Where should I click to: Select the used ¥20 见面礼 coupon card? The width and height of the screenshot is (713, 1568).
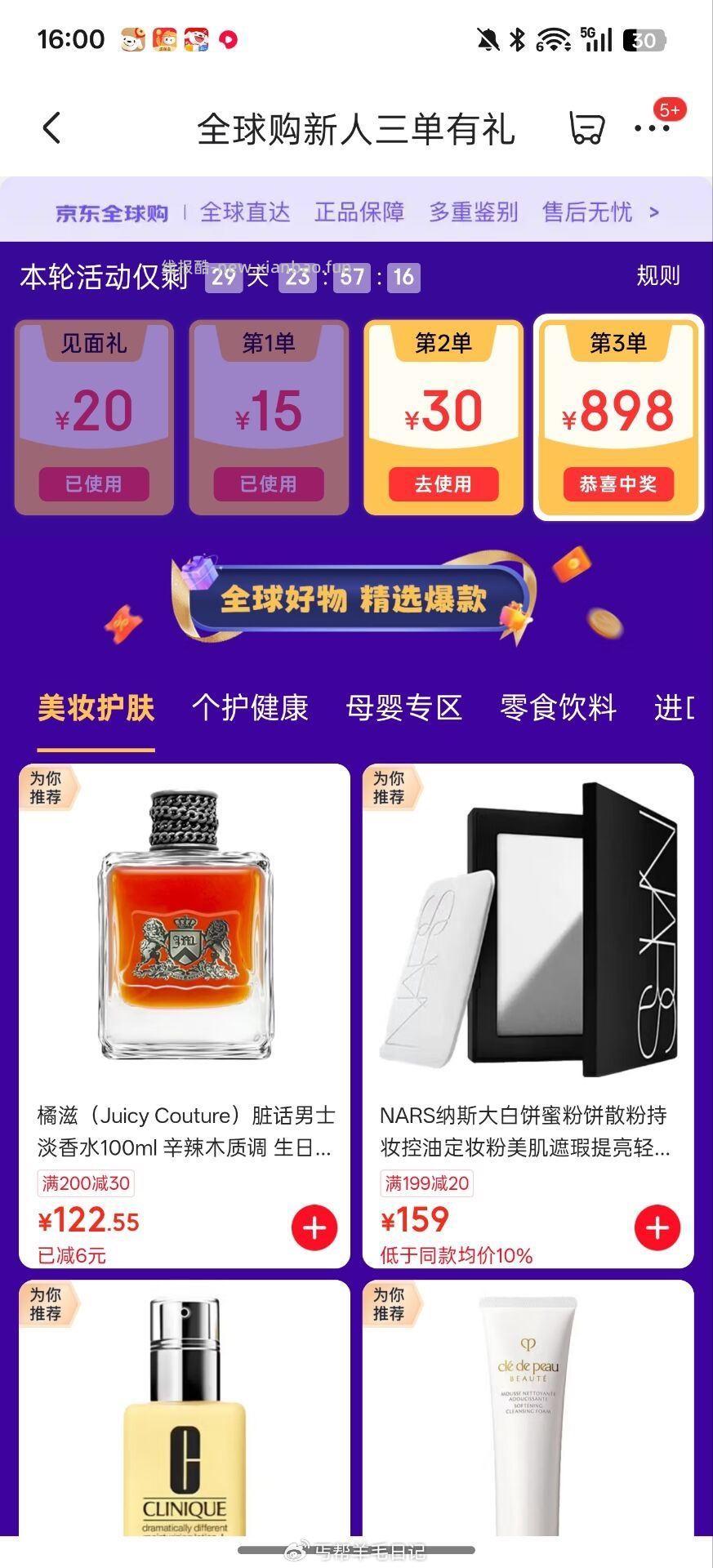[93, 416]
